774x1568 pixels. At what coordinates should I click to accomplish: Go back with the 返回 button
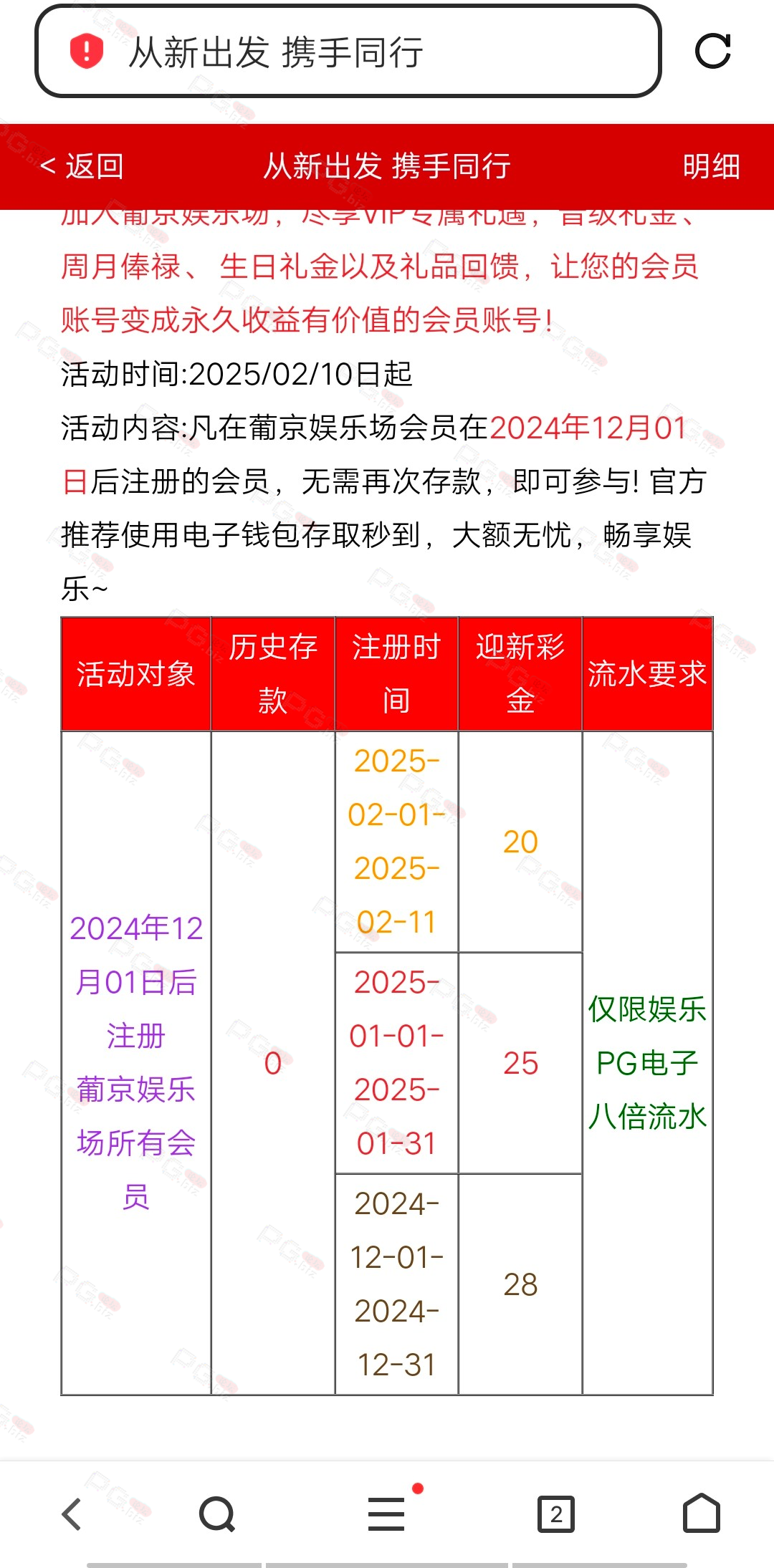pos(82,166)
